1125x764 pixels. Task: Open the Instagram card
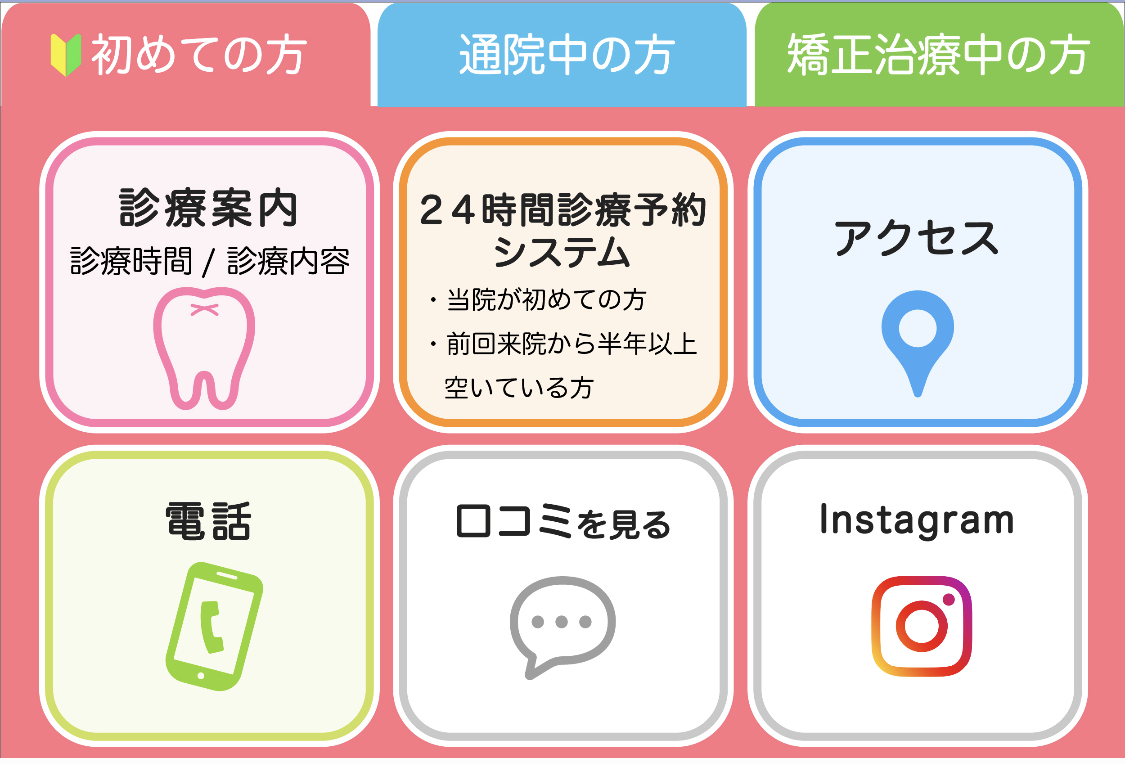[917, 596]
